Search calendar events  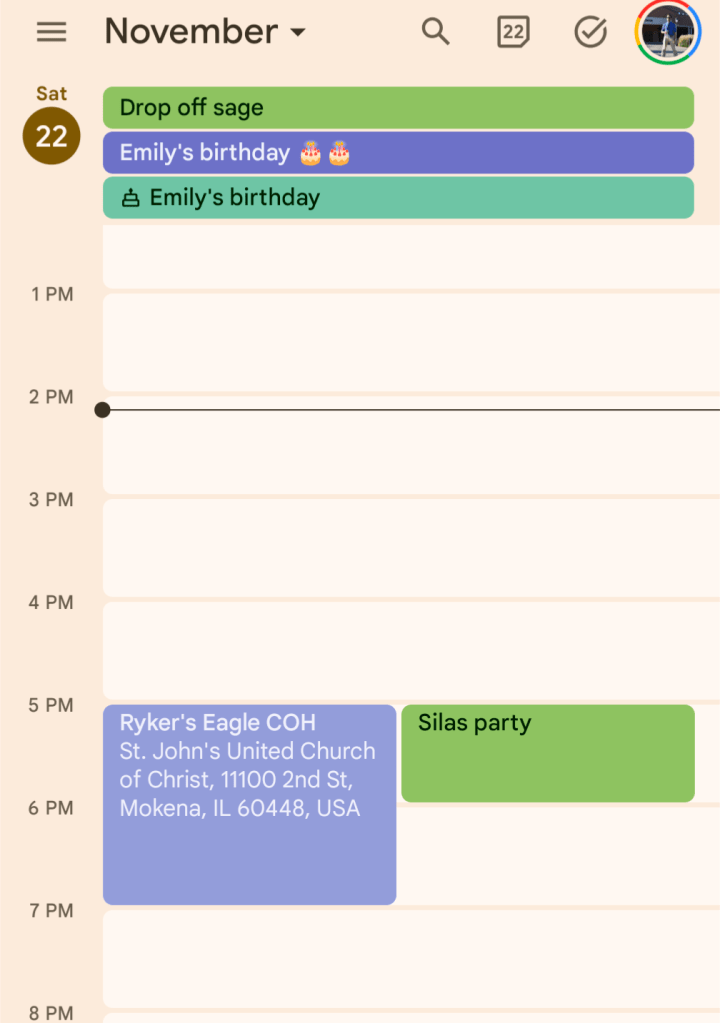coord(435,32)
